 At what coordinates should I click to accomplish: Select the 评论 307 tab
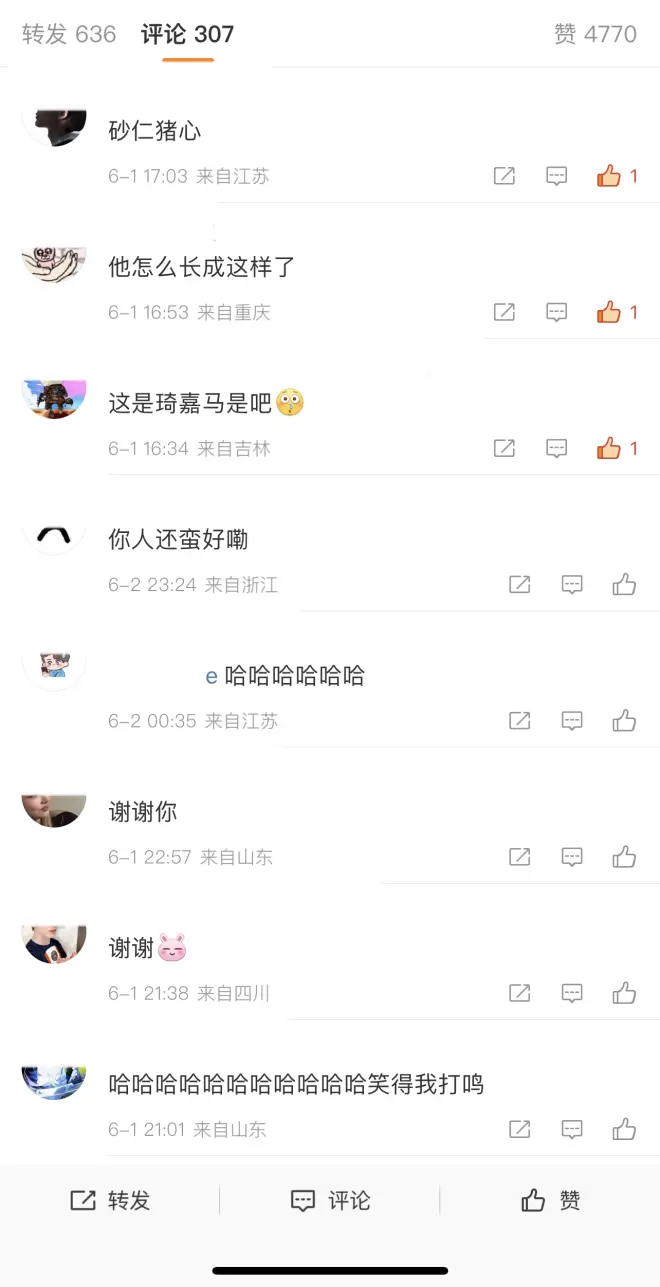click(187, 34)
